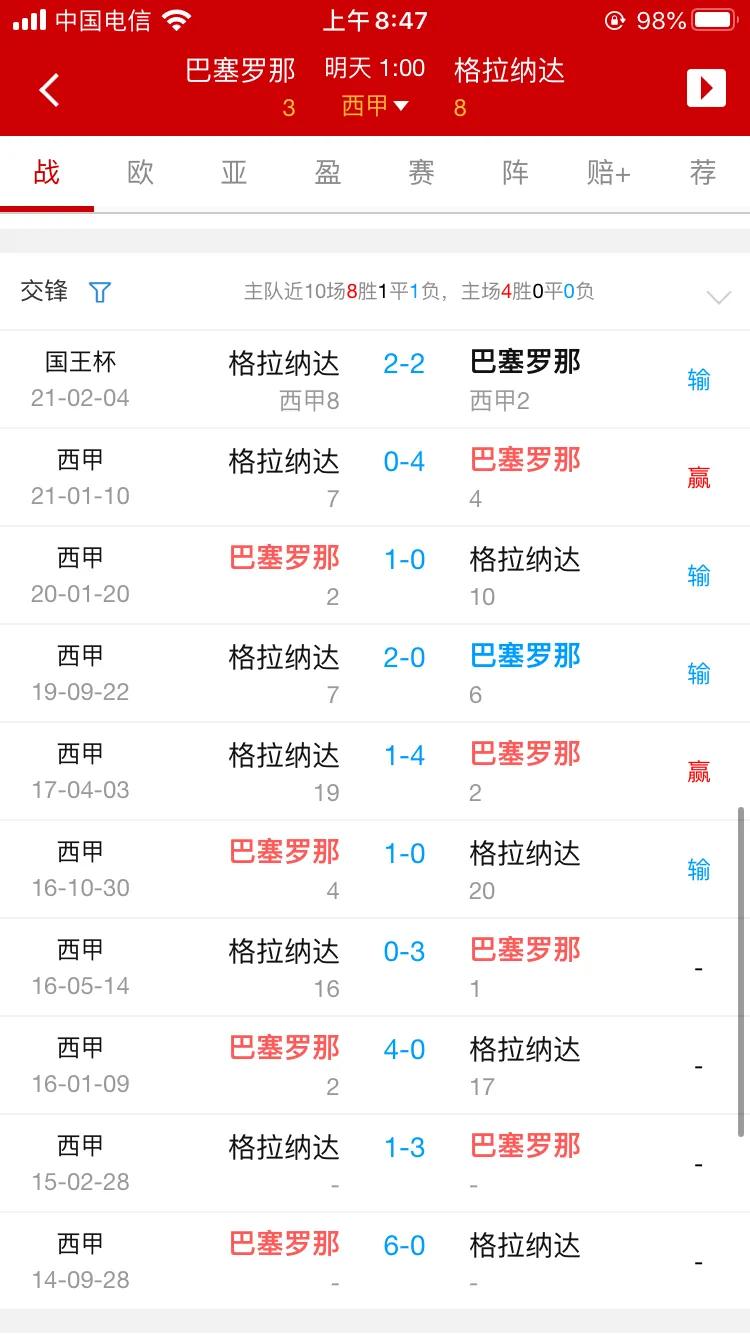Select the 荐 tab
The height and width of the screenshot is (1334, 750).
(701, 172)
